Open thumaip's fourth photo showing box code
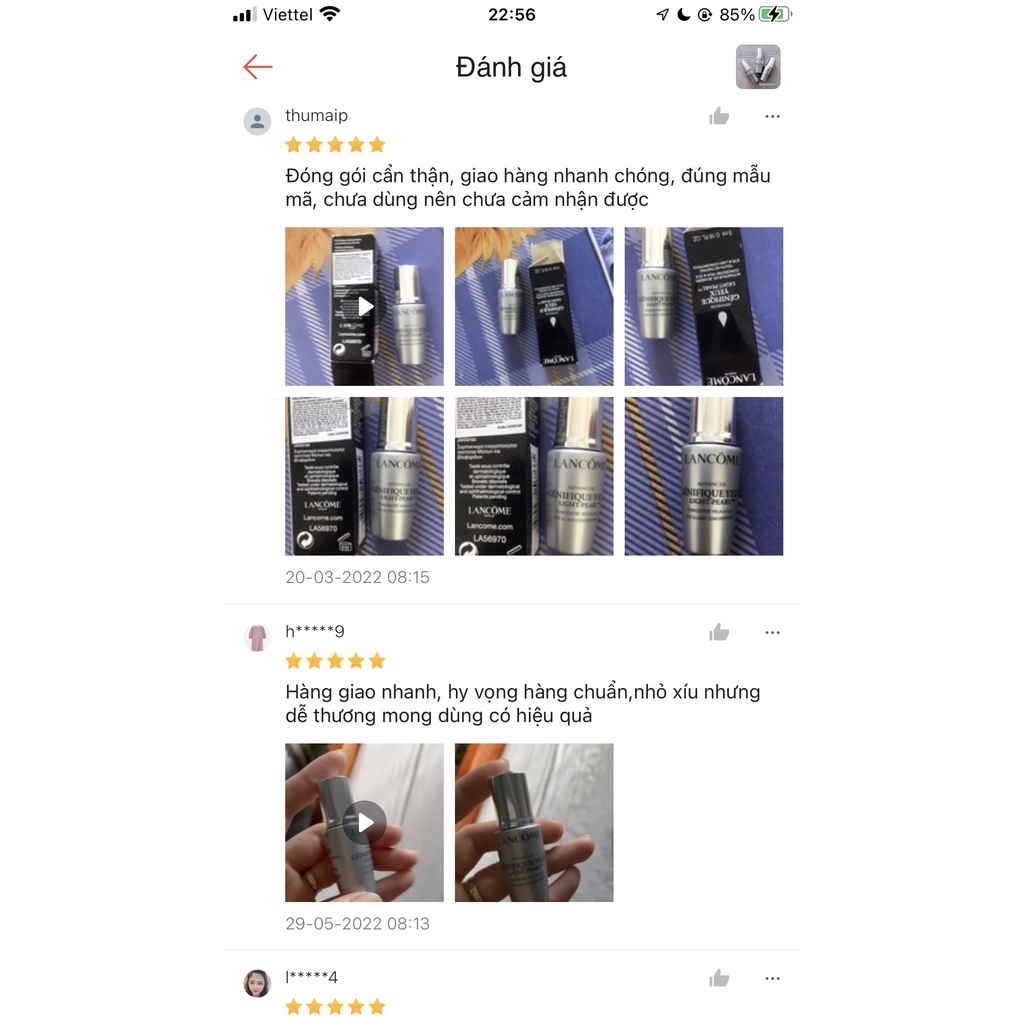 coord(364,476)
